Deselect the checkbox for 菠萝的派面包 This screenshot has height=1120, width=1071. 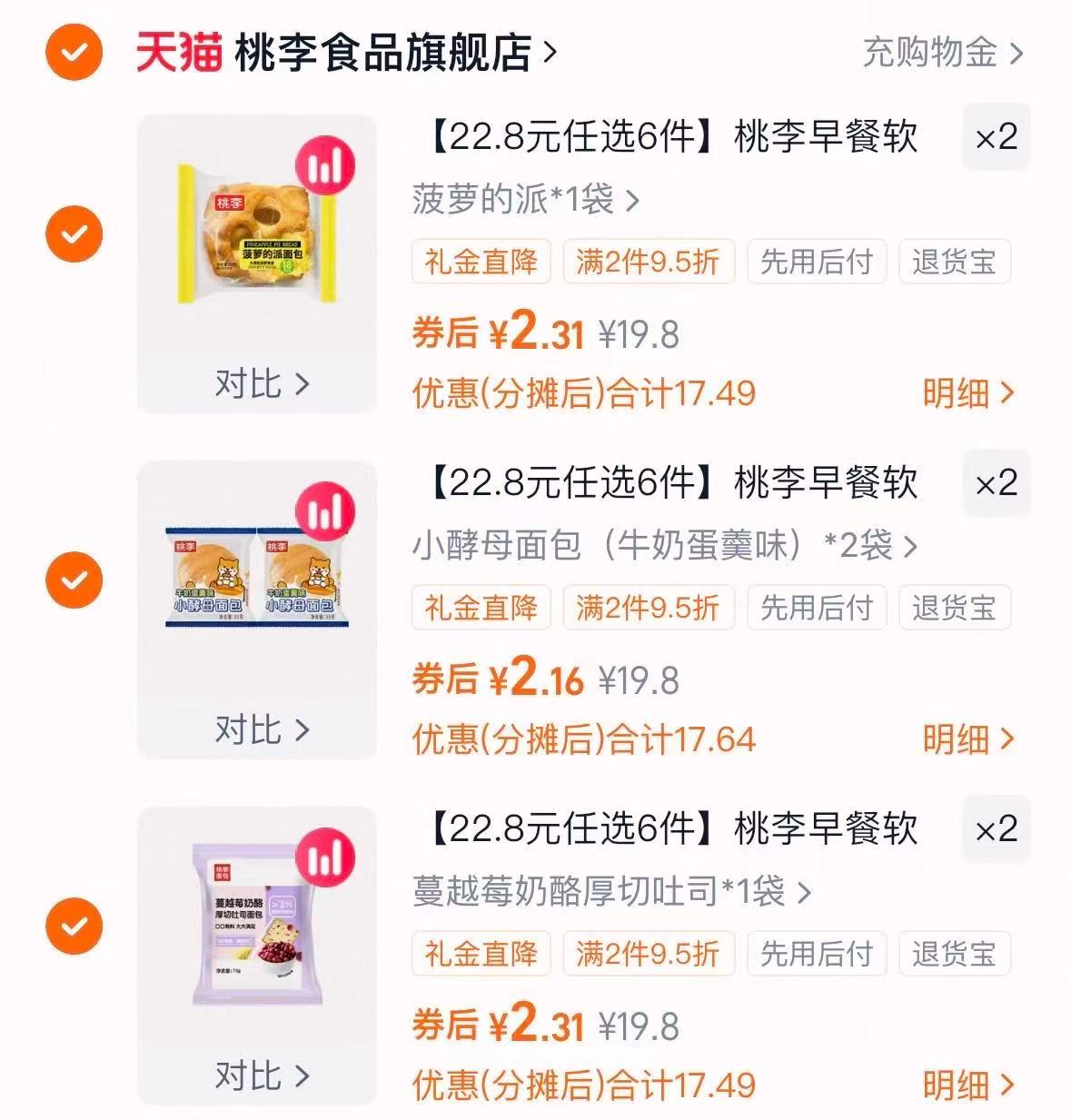tap(73, 234)
